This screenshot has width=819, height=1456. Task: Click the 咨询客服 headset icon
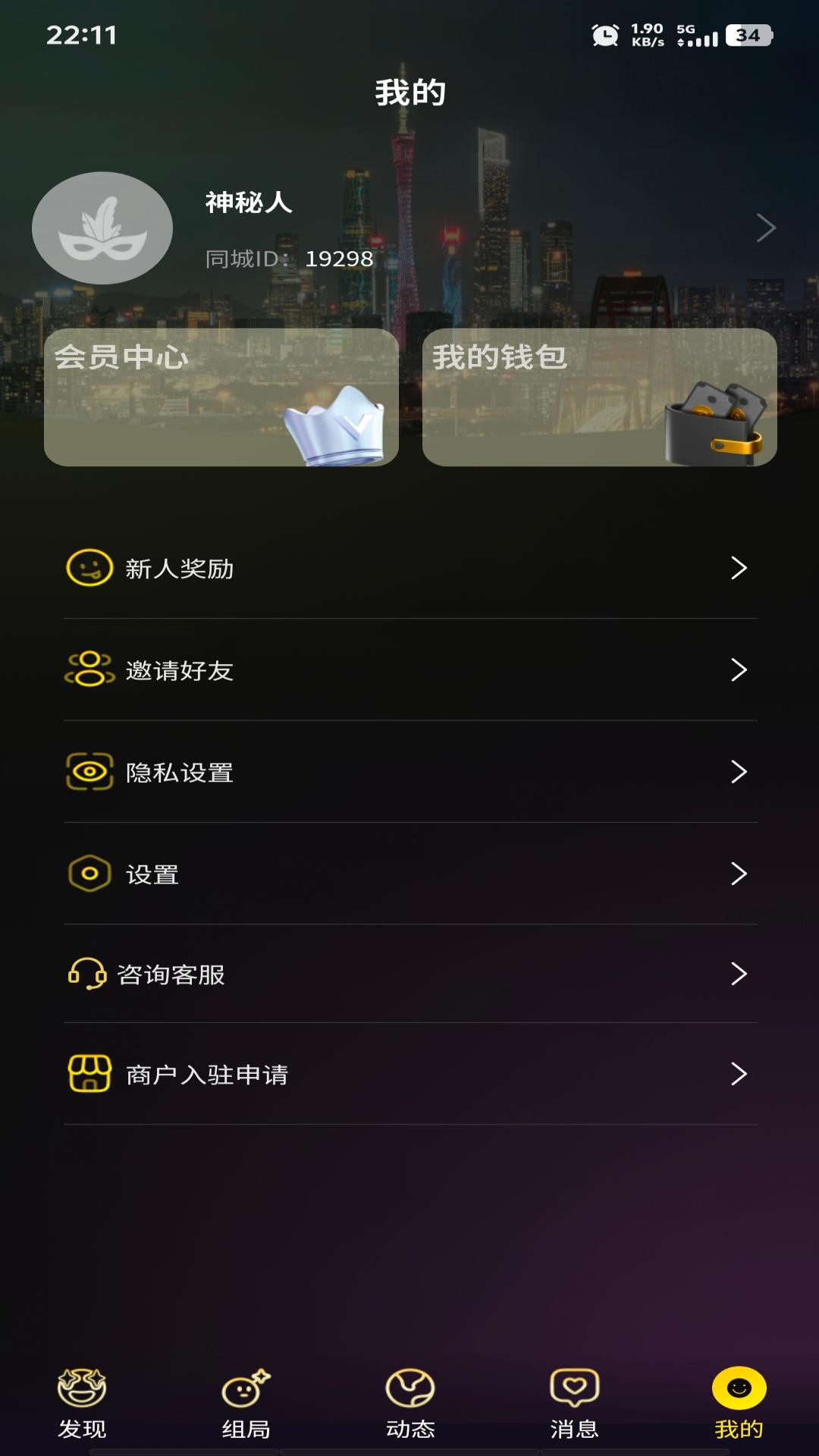(x=89, y=974)
